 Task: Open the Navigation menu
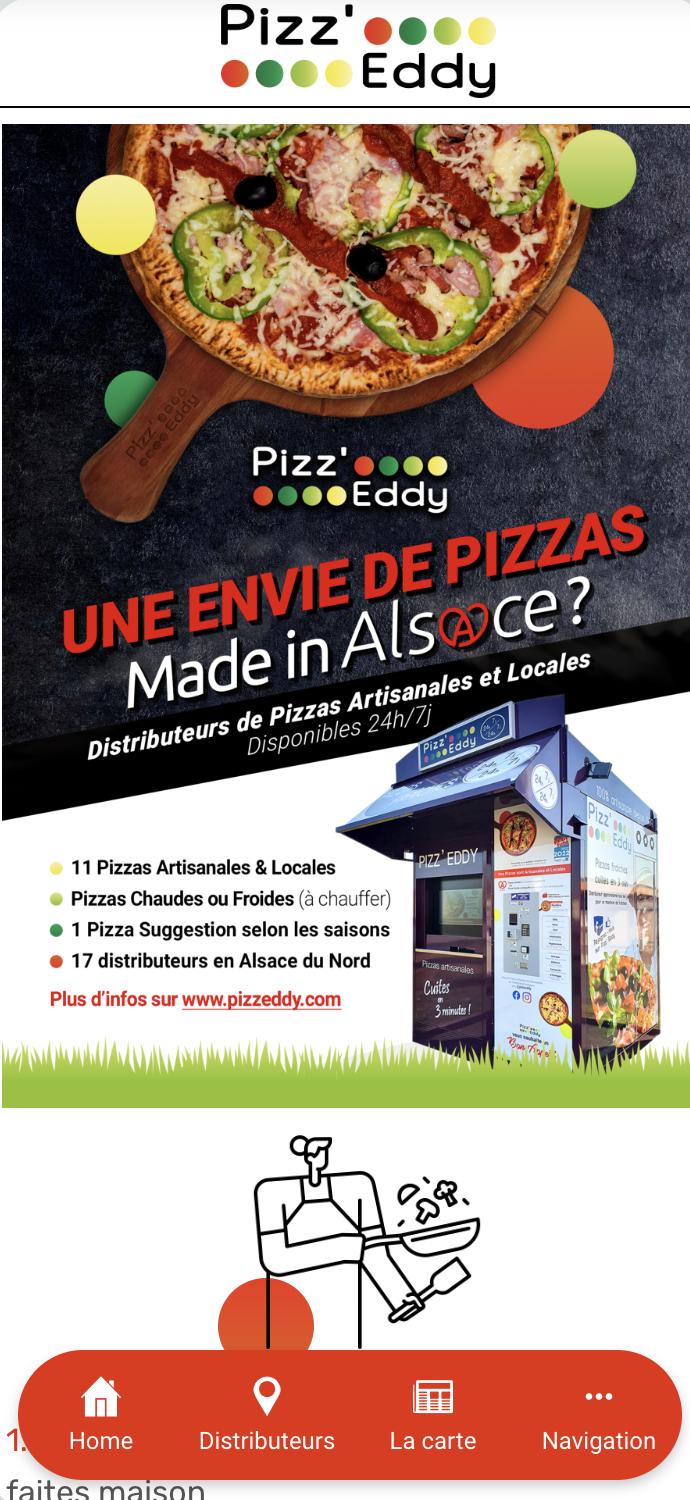[599, 1415]
